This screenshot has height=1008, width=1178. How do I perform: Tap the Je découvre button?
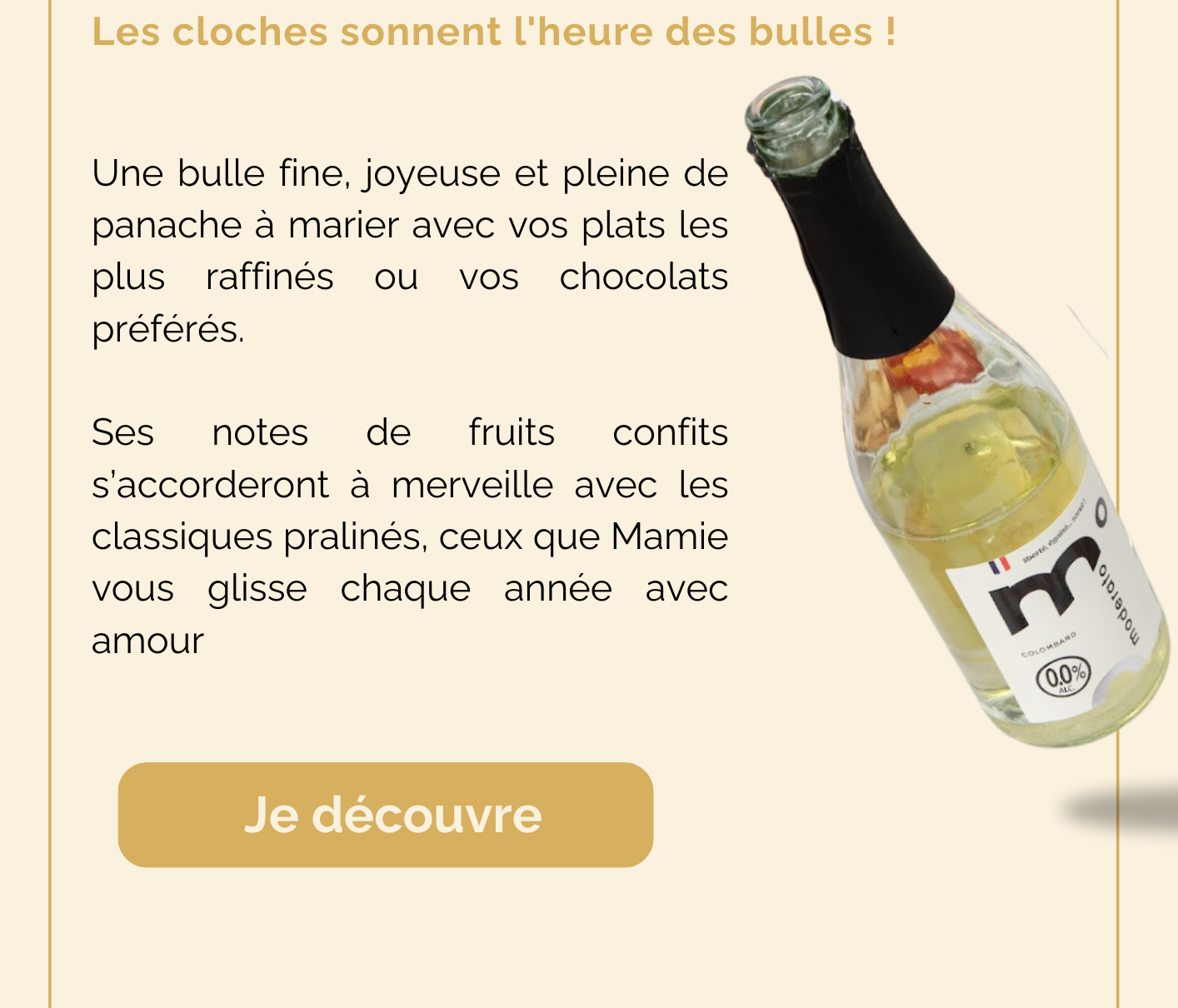point(386,814)
